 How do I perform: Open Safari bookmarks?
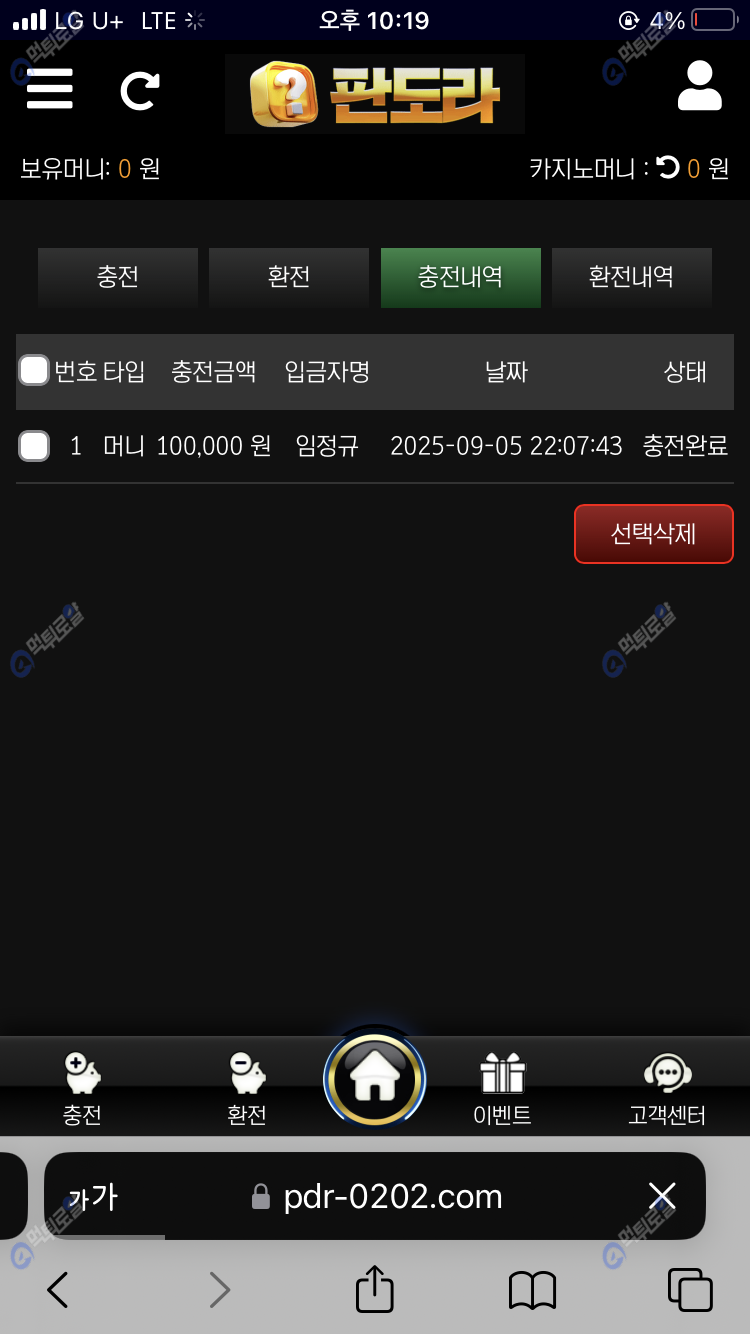[532, 1290]
